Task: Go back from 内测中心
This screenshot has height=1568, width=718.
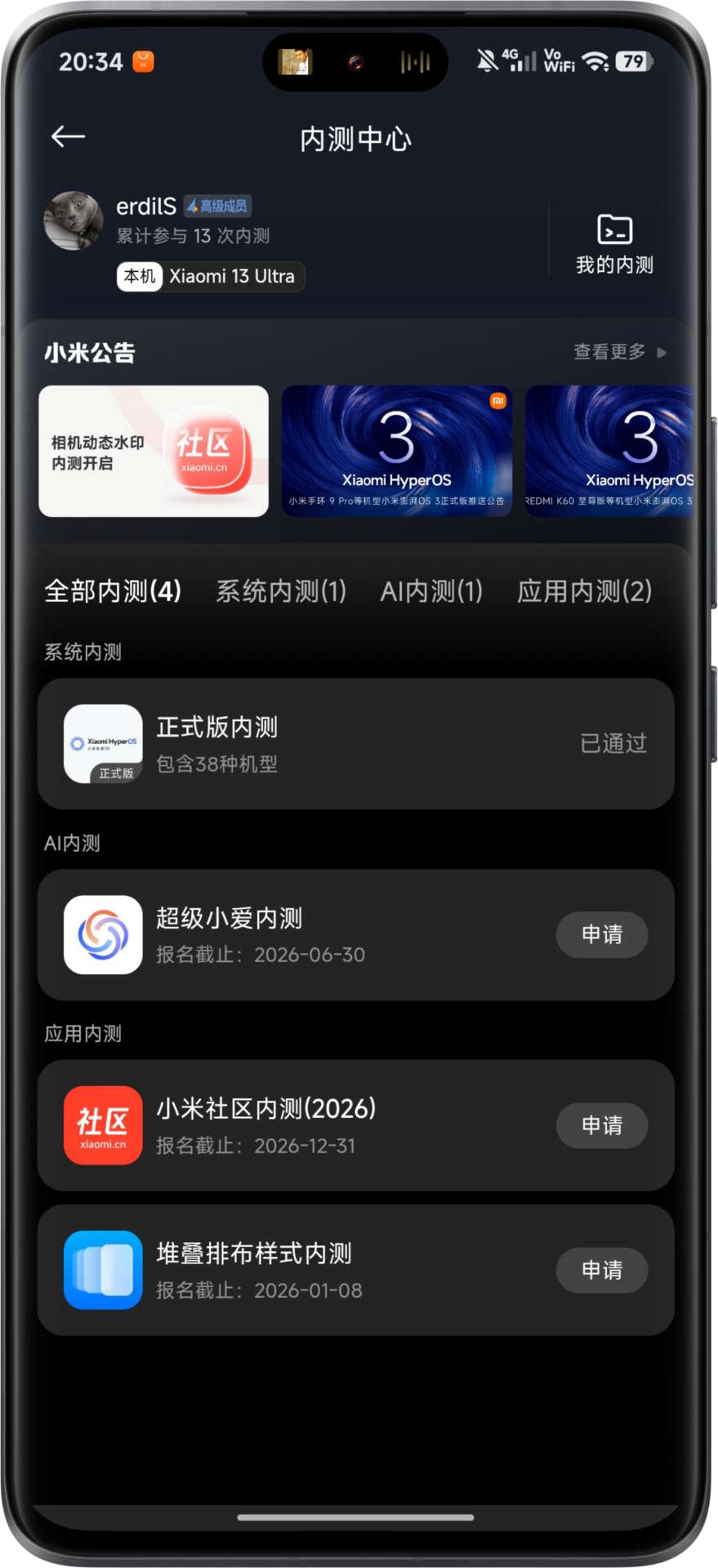Action: [69, 137]
